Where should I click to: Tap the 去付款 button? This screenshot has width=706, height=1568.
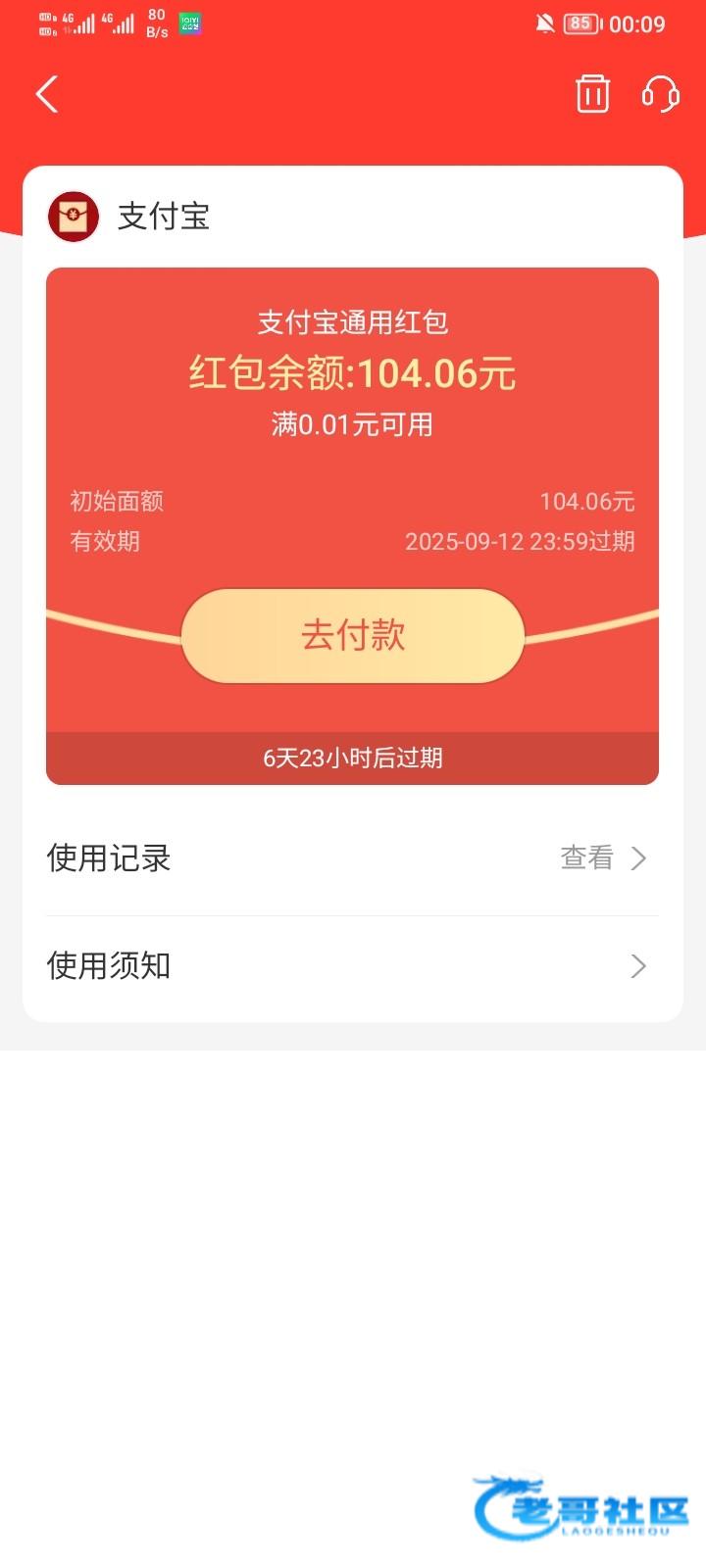(353, 635)
